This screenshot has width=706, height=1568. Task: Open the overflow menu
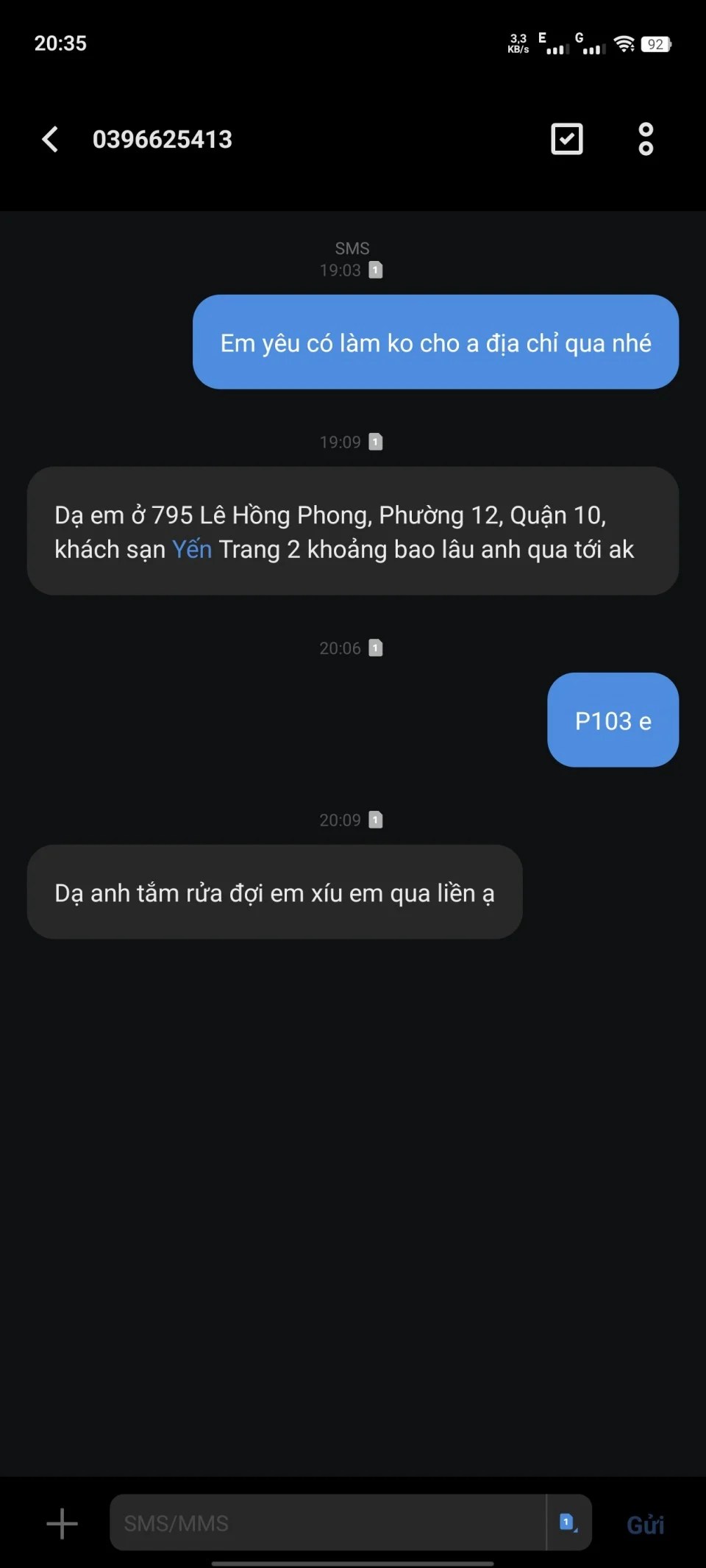point(645,139)
